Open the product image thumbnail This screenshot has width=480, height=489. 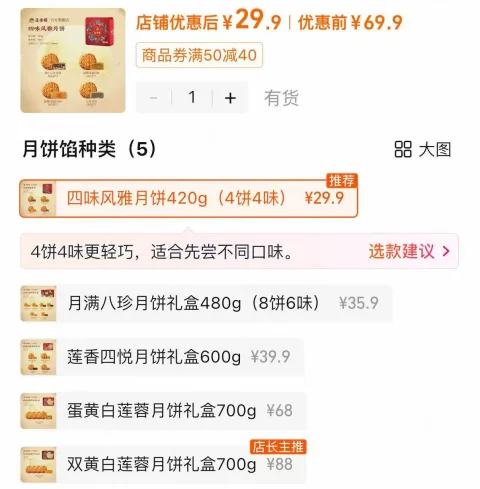click(73, 60)
